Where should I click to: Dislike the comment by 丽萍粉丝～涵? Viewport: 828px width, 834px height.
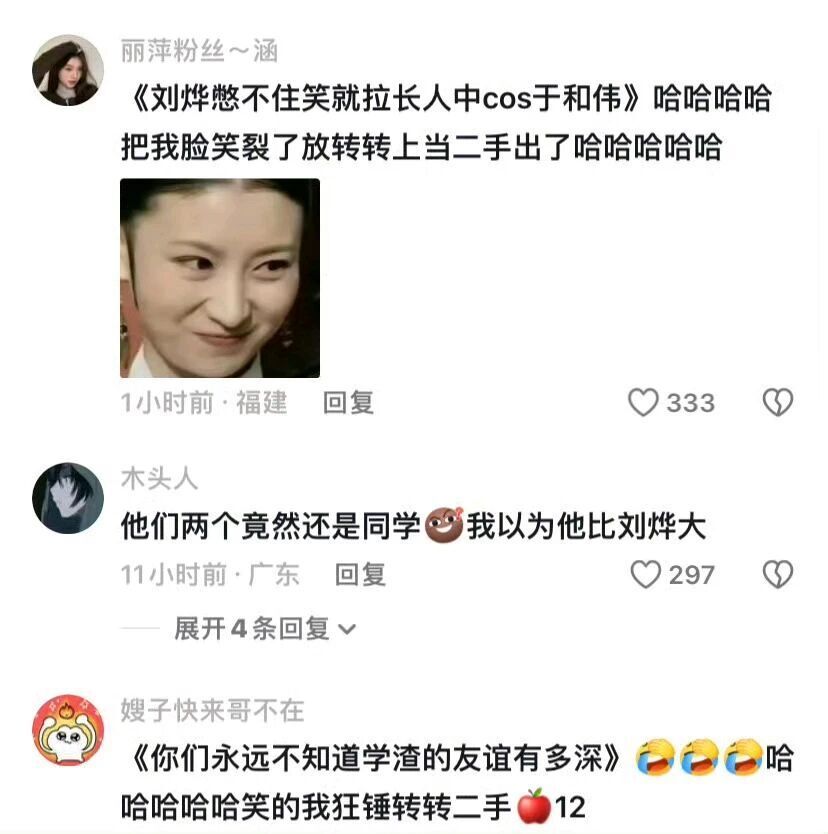[777, 402]
